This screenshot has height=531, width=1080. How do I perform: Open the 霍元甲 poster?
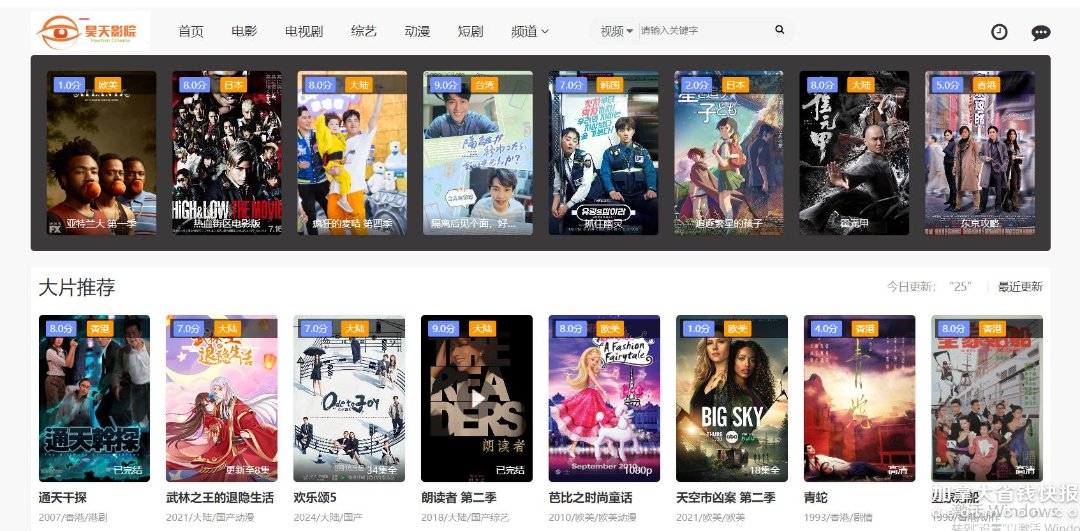(x=854, y=153)
